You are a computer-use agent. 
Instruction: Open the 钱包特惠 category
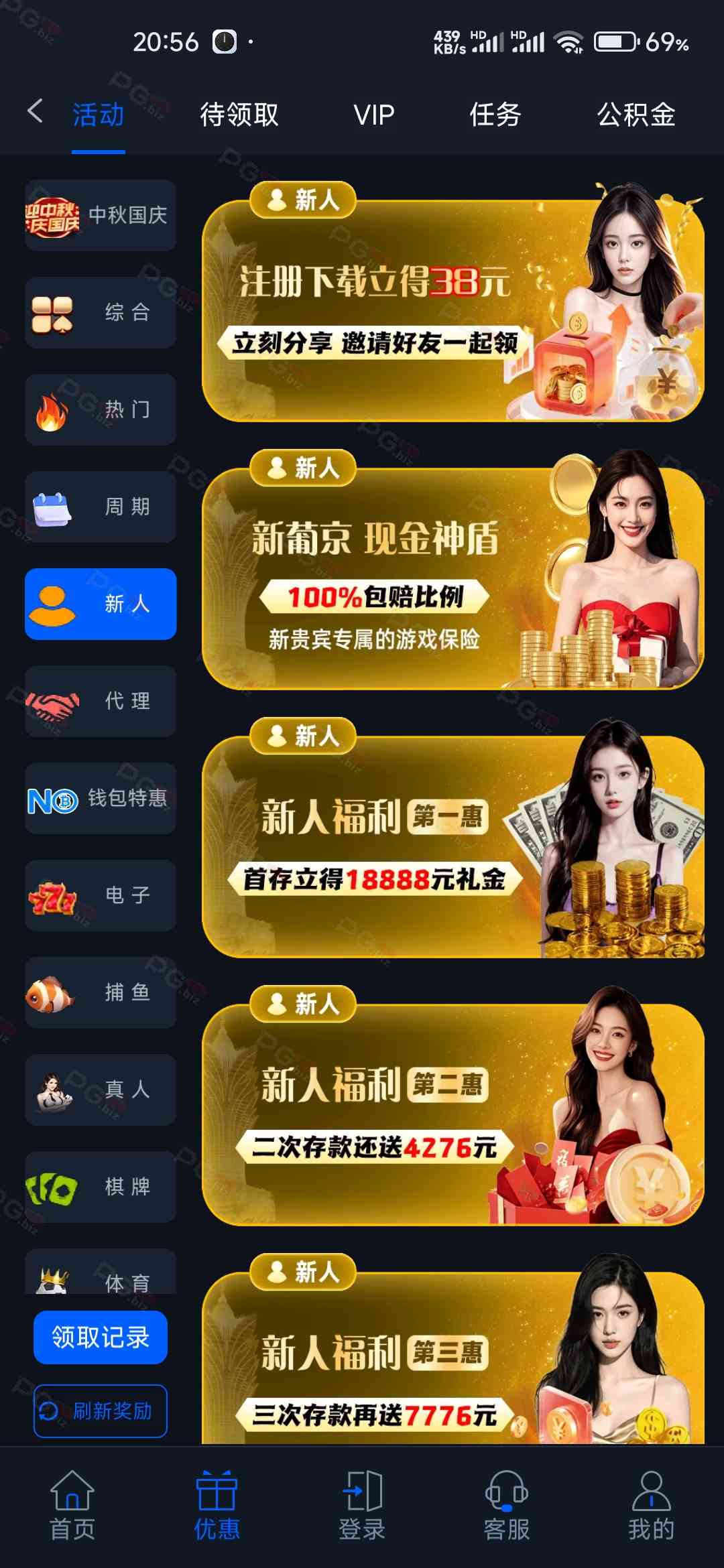point(101,798)
